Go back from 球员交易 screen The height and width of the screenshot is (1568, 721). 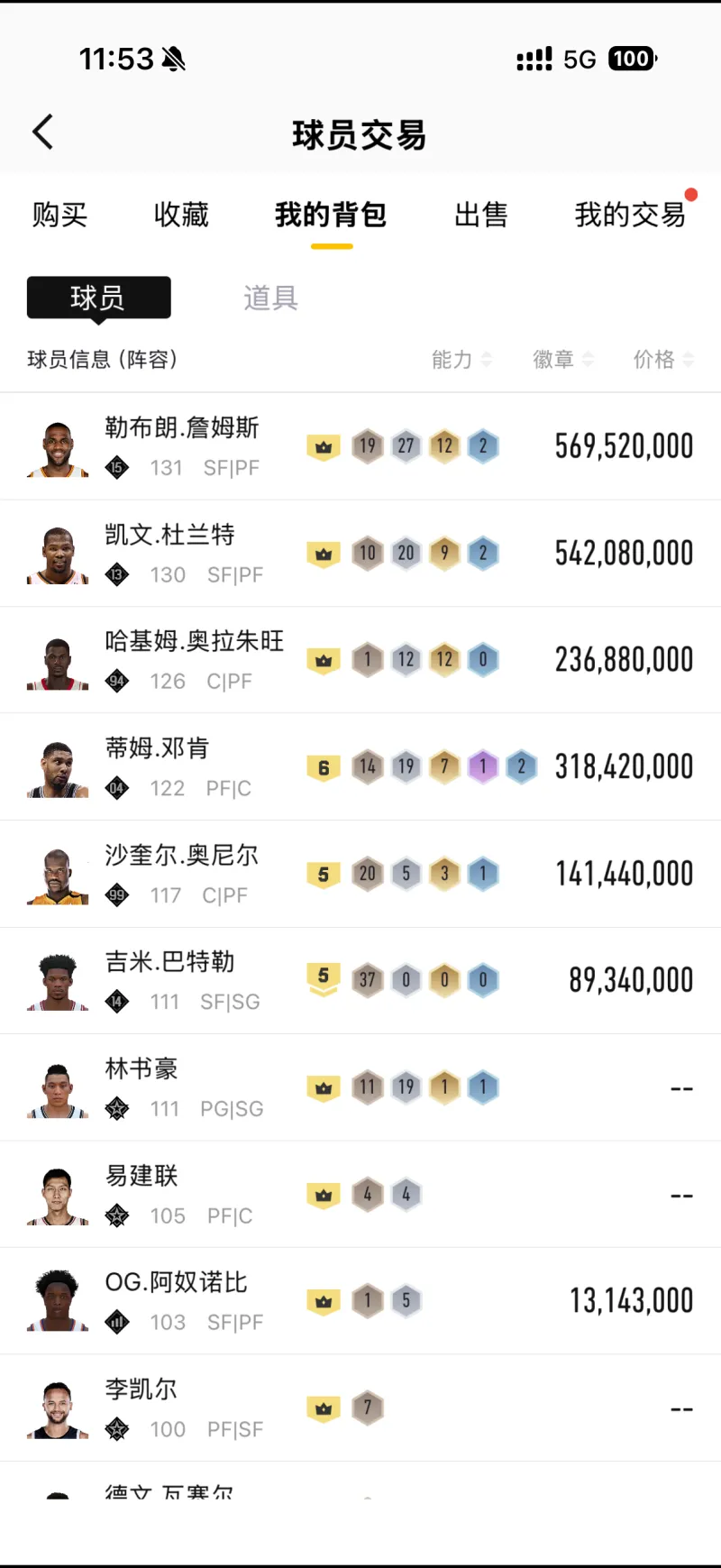(42, 133)
